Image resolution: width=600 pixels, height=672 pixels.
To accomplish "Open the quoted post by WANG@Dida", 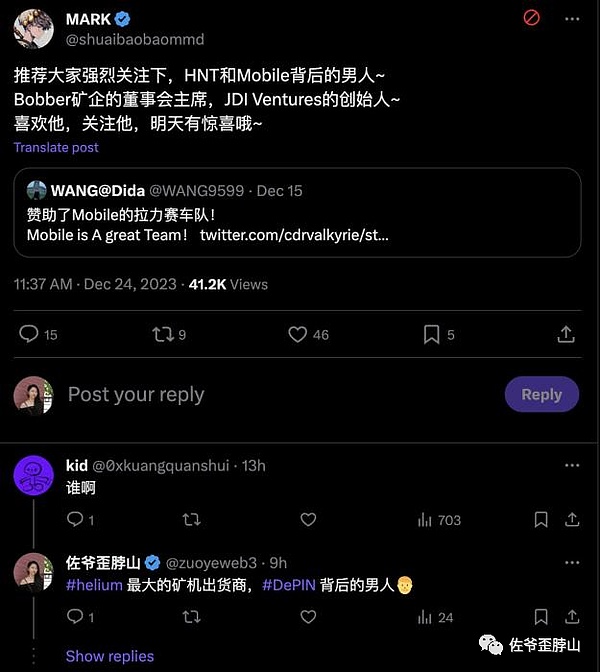I will [297, 212].
